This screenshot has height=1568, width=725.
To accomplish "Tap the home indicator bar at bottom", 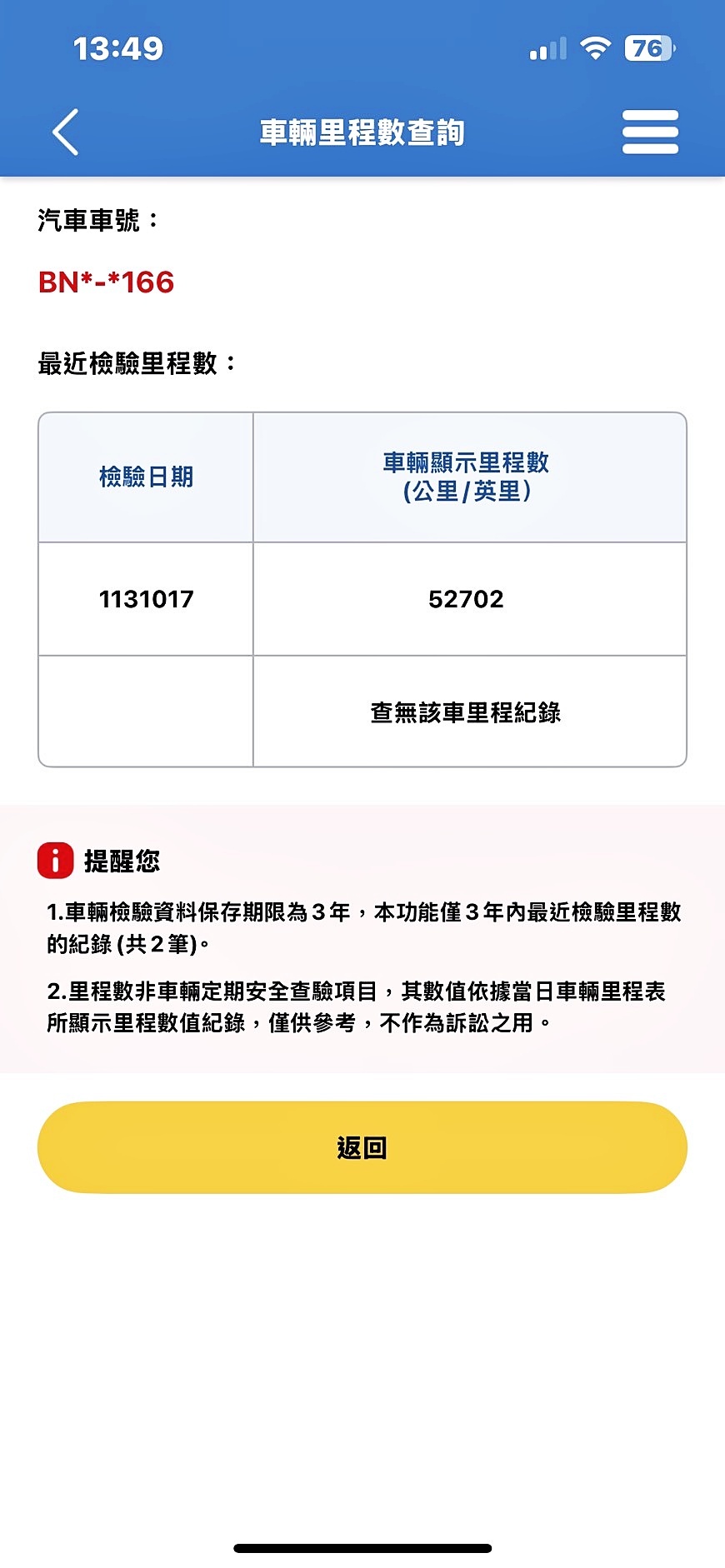I will coord(362,1546).
